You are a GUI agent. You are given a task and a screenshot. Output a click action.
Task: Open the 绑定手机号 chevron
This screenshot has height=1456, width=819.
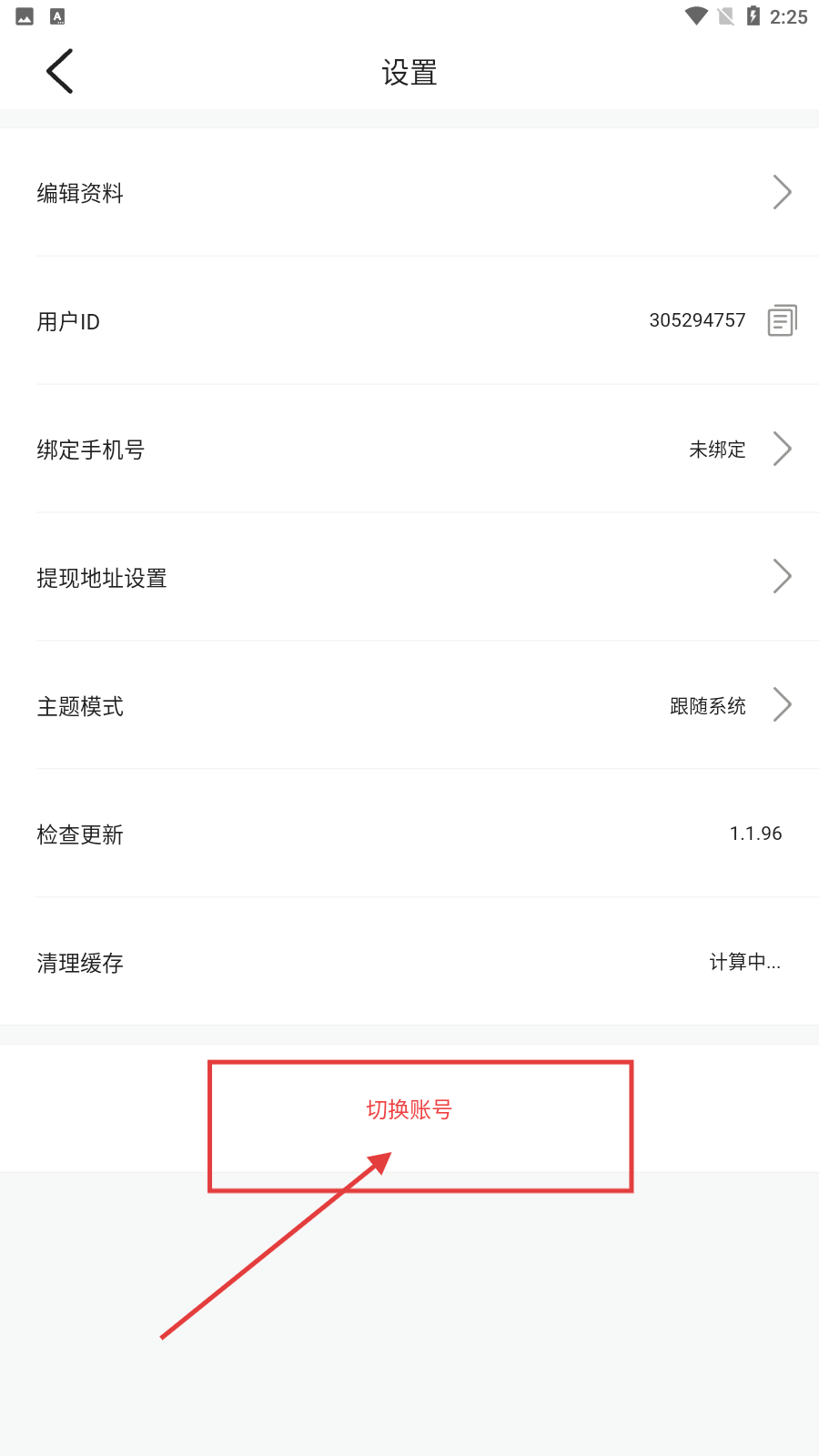[x=783, y=449]
